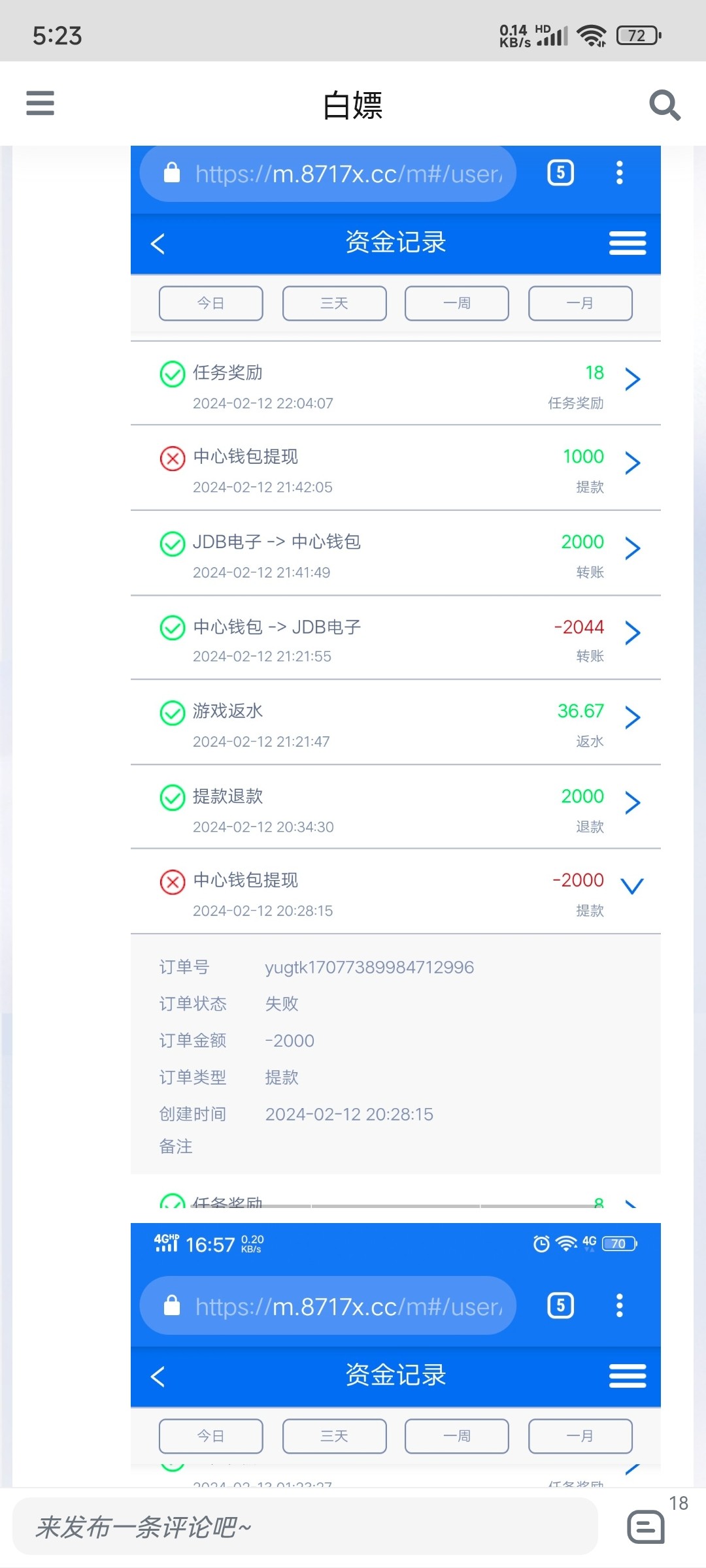
Task: Open the search magnifier icon
Action: (x=665, y=105)
